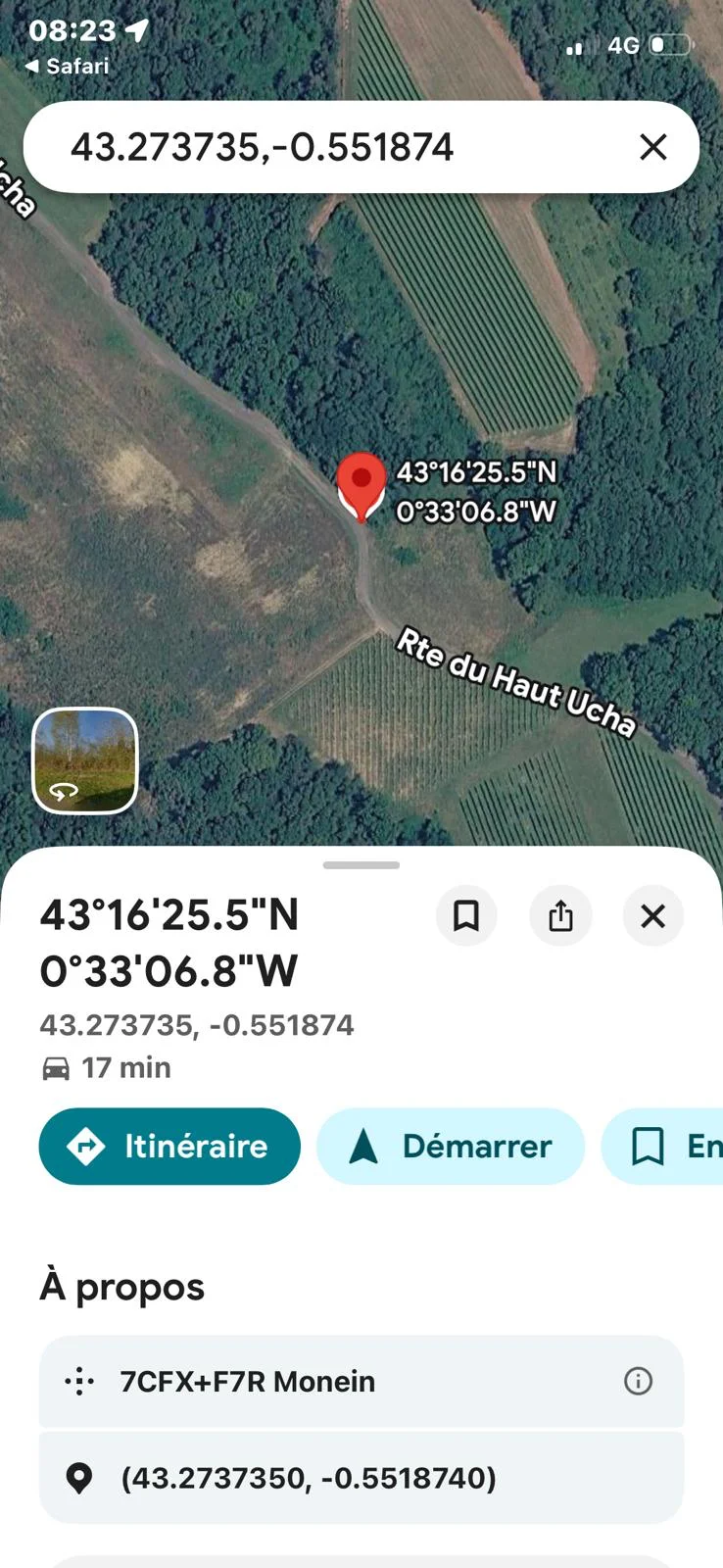This screenshot has height=1568, width=723.
Task: Show plus code info icon
Action: pos(638,1381)
